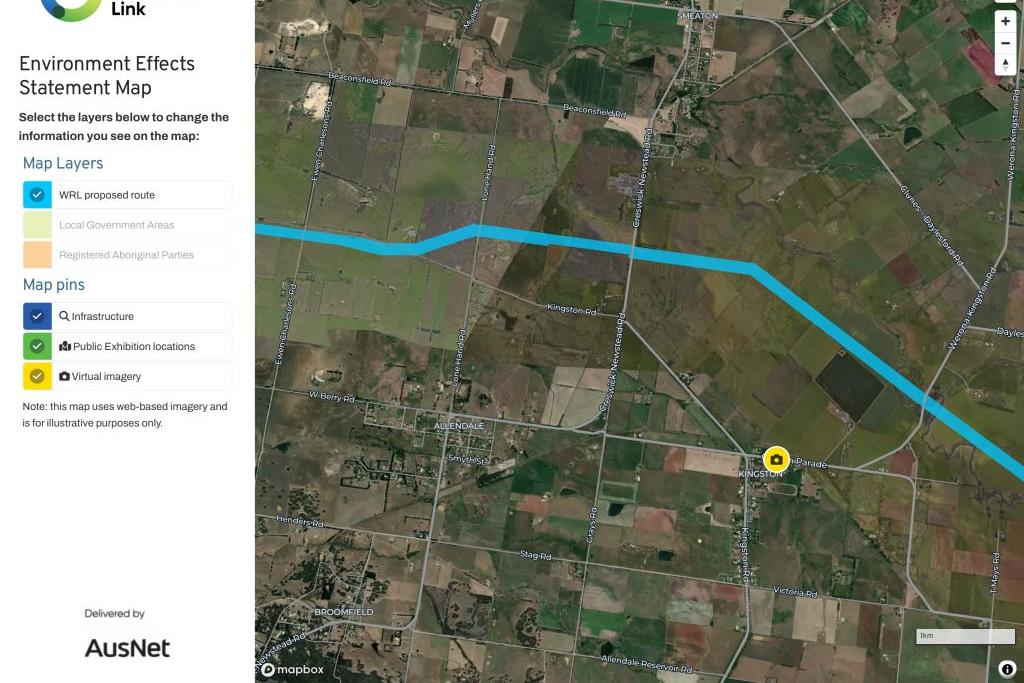Toggle Public Exhibition locations pins
This screenshot has width=1024, height=683.
[x=38, y=346]
